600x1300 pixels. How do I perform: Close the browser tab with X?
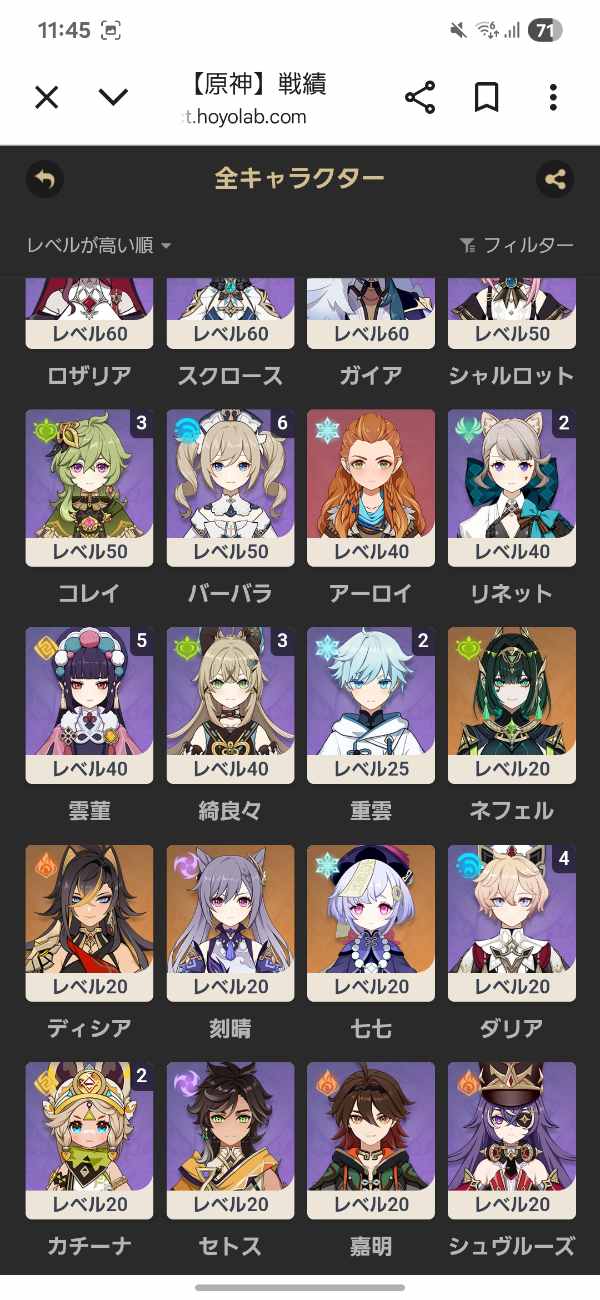click(x=47, y=97)
